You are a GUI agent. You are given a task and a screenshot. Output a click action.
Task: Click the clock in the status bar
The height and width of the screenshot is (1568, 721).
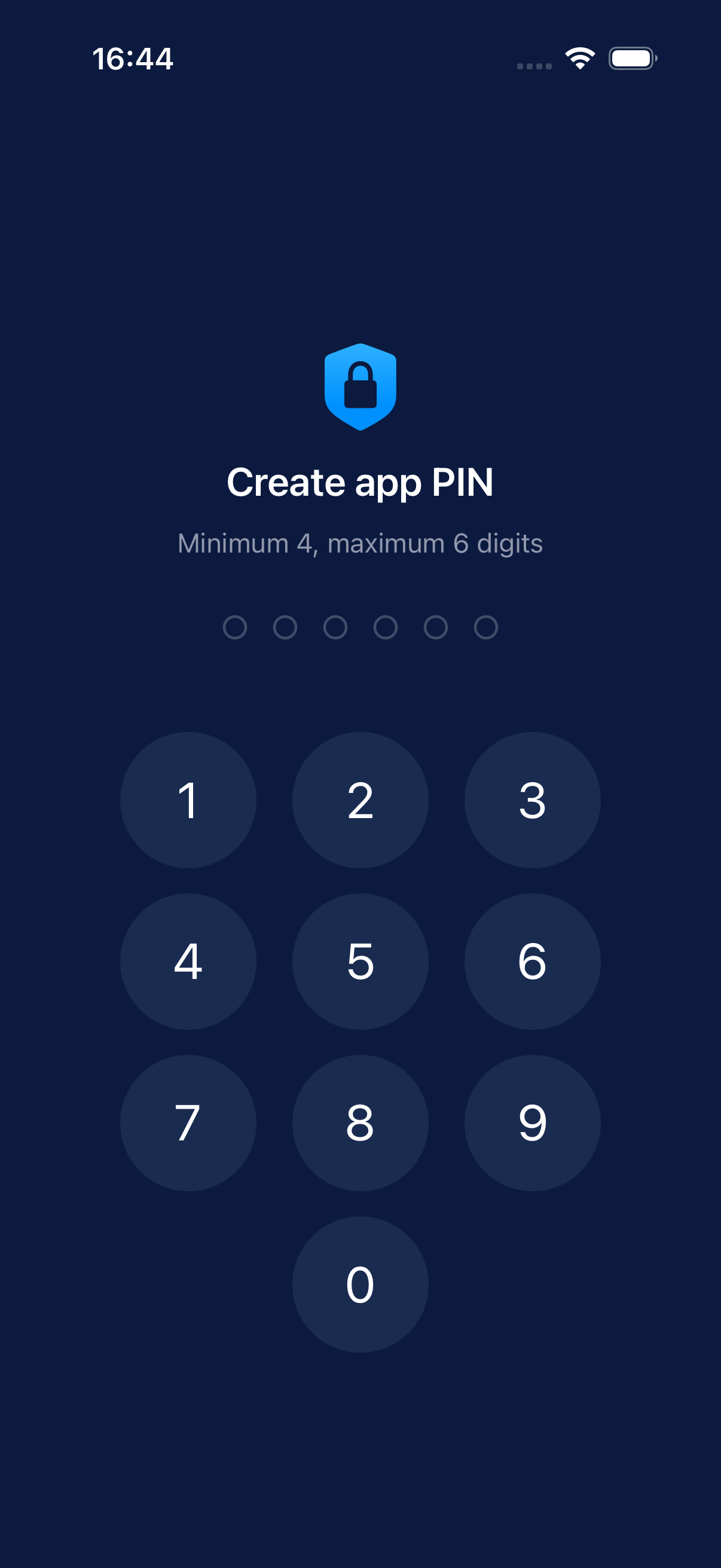pyautogui.click(x=134, y=59)
